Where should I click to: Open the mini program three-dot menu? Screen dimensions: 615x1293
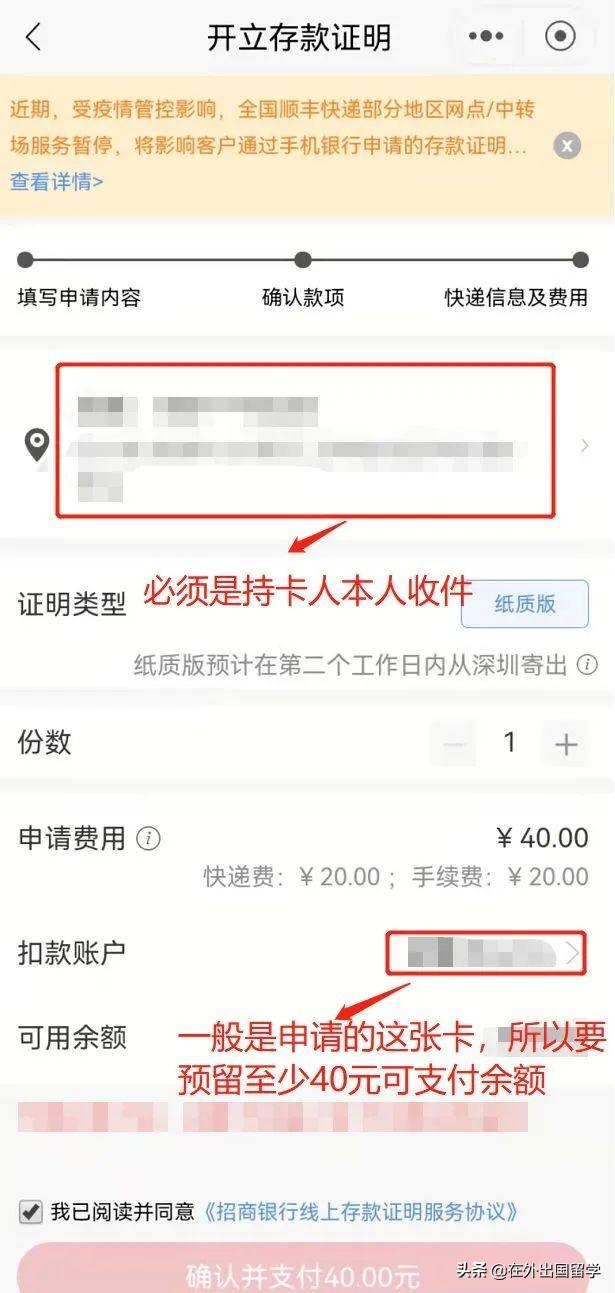tap(486, 37)
